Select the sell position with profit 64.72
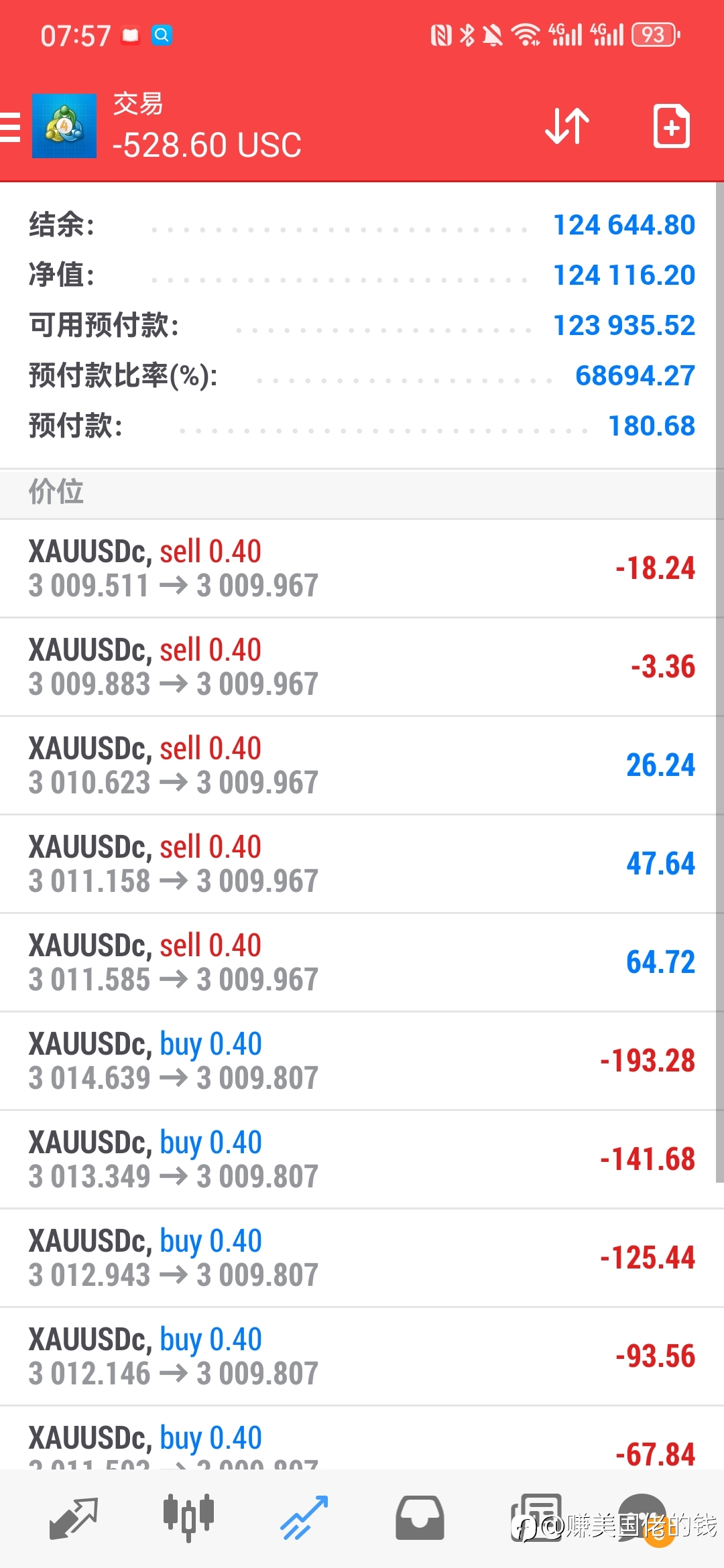Viewport: 724px width, 1568px height. tap(362, 962)
